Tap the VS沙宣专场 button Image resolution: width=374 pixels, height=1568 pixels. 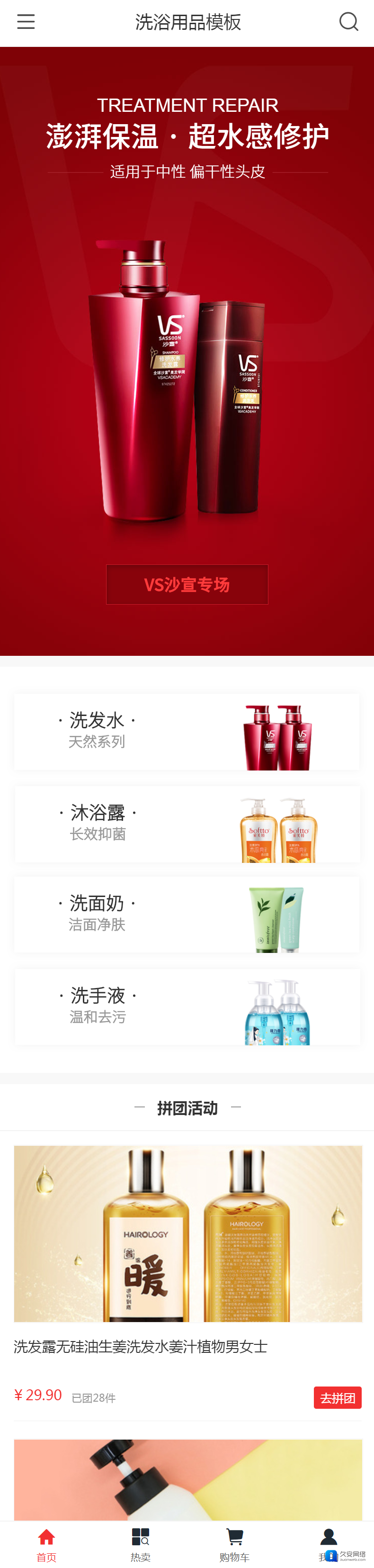pyautogui.click(x=187, y=584)
